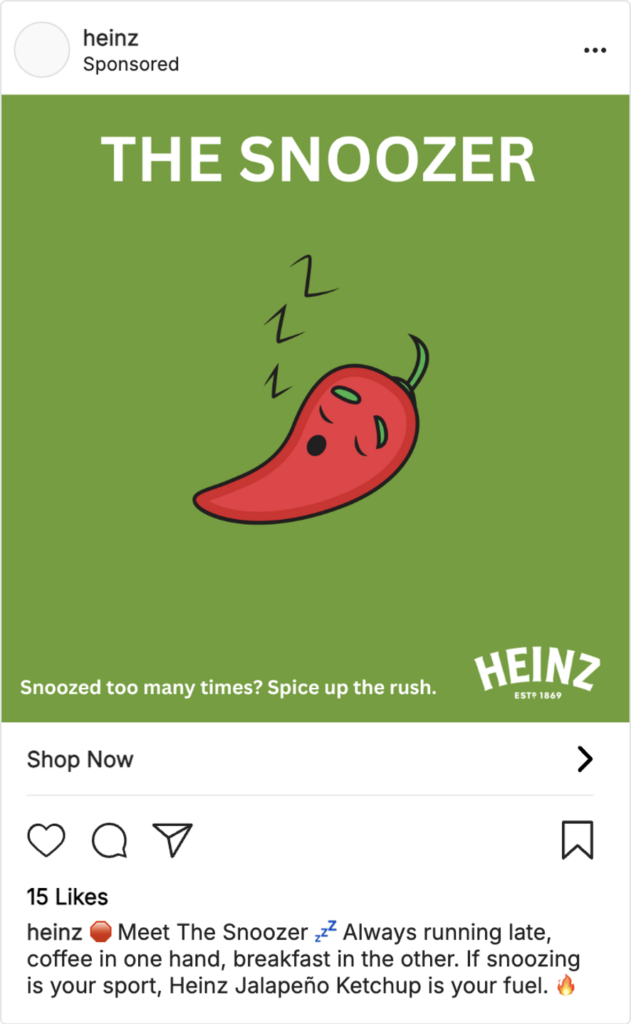631x1024 pixels.
Task: Tap the heinz account name in header
Action: tap(110, 38)
